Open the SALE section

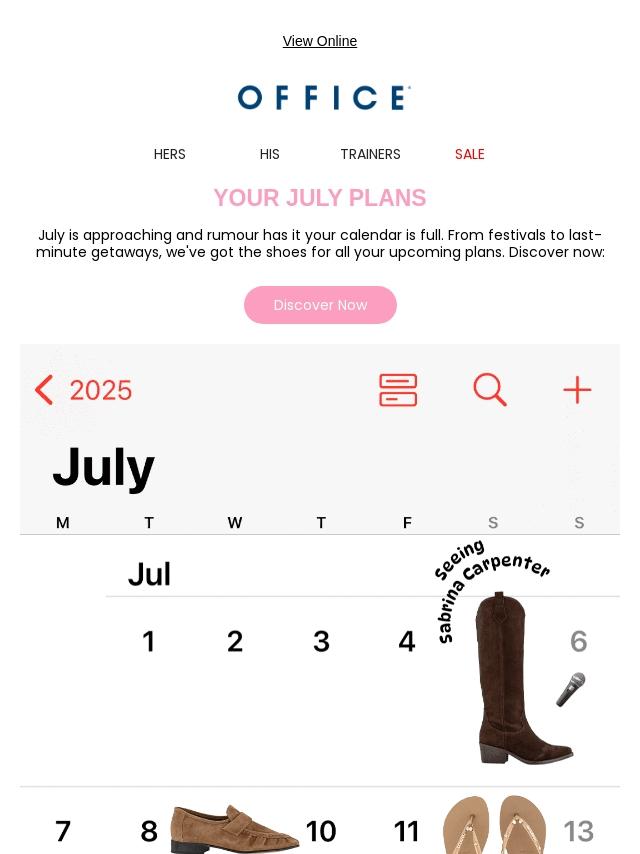(470, 154)
